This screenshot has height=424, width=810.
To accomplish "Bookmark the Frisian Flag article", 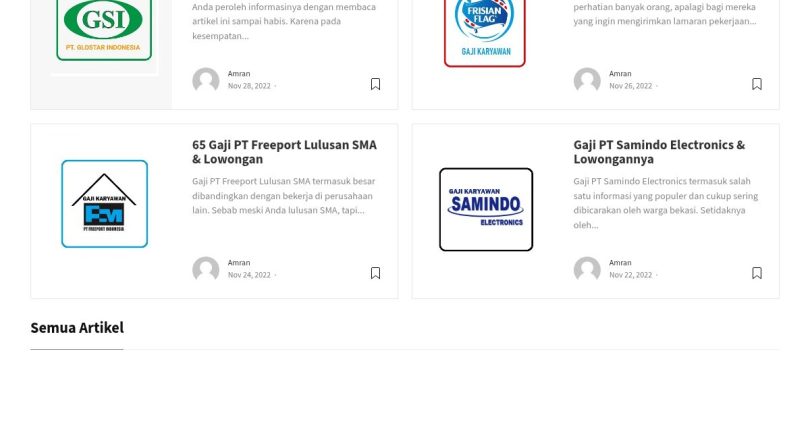I will (x=757, y=84).
